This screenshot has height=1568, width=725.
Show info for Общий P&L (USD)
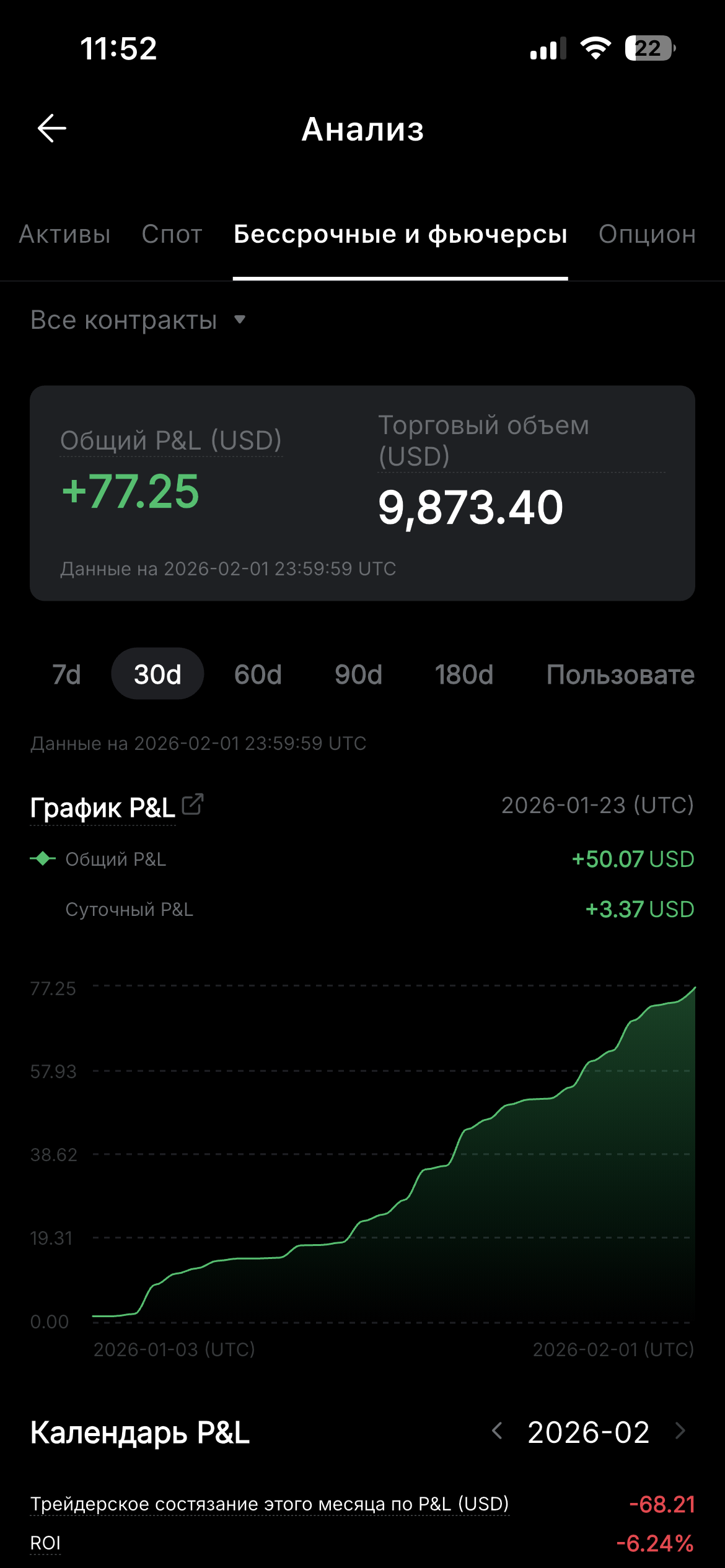[170, 440]
